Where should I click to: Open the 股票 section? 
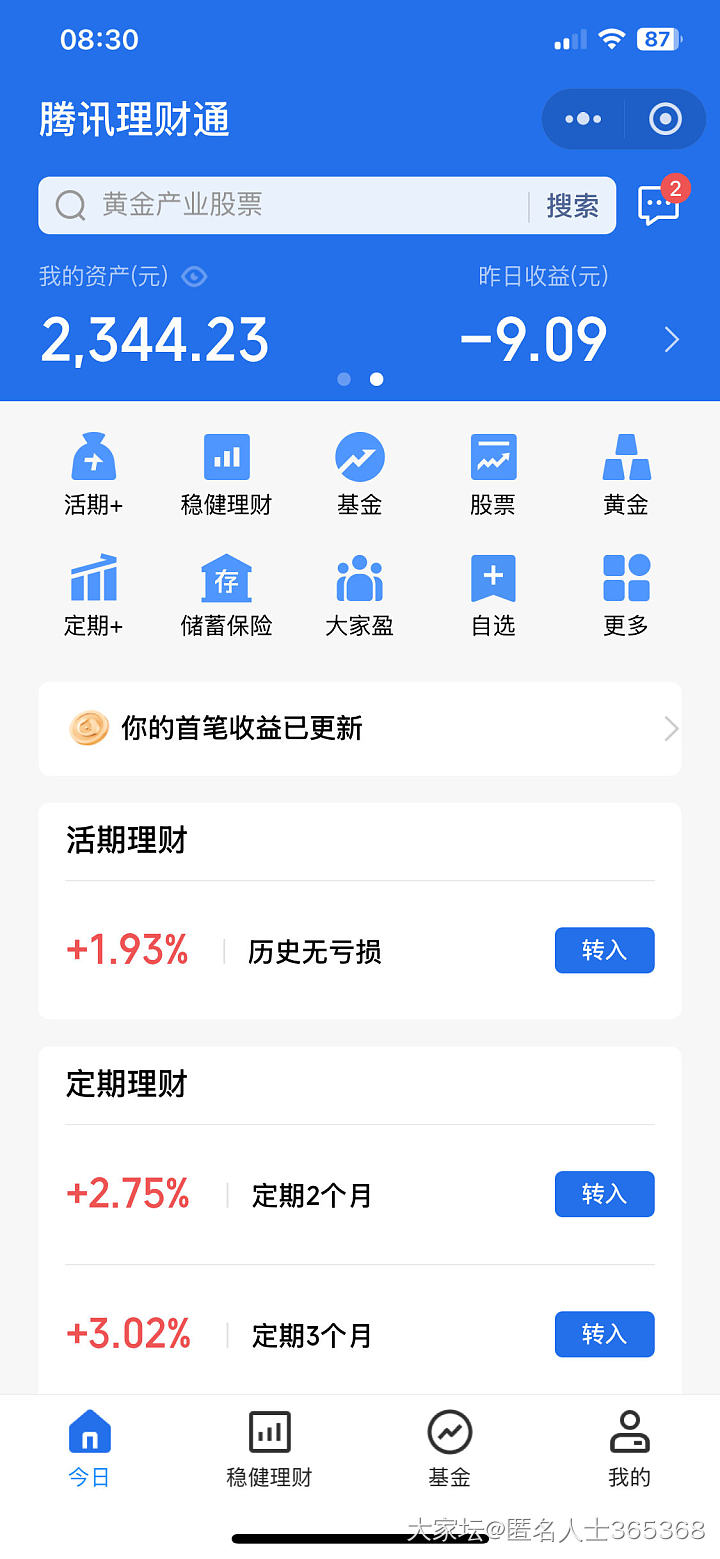(493, 474)
